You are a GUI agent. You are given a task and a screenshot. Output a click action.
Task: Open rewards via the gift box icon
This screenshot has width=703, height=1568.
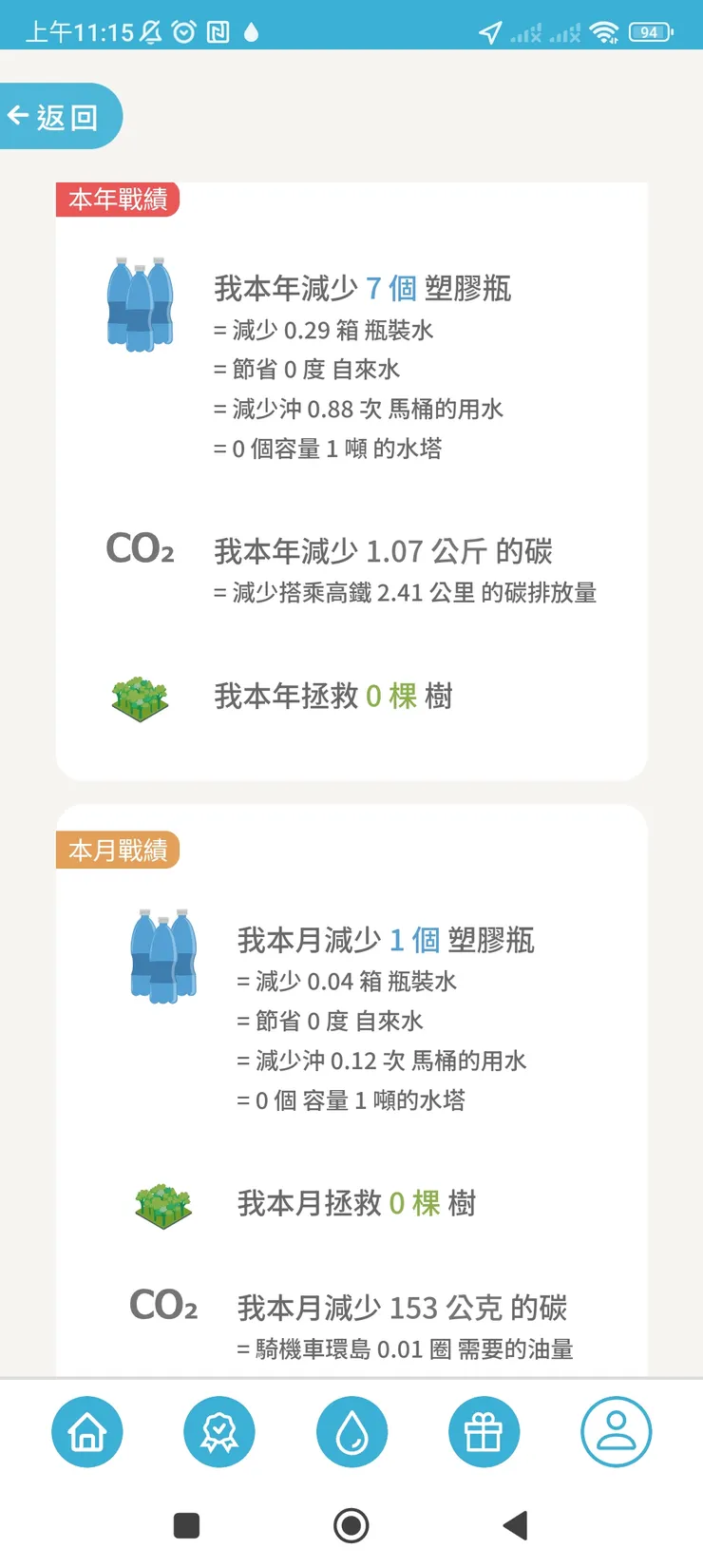pyautogui.click(x=484, y=1433)
